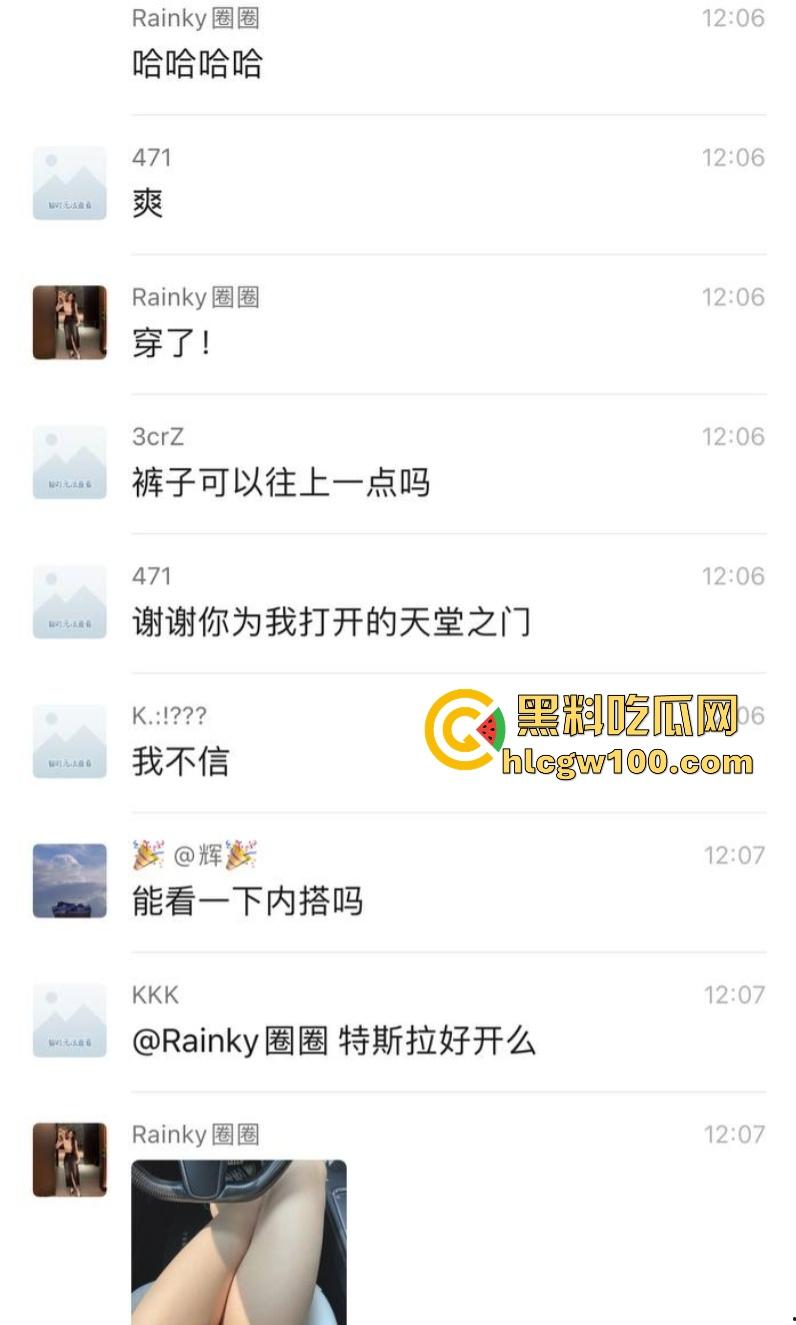Screen dimensions: 796x1325
Task: Select 谢谢你为我打开的天堂之门 message
Action: pyautogui.click(x=330, y=621)
